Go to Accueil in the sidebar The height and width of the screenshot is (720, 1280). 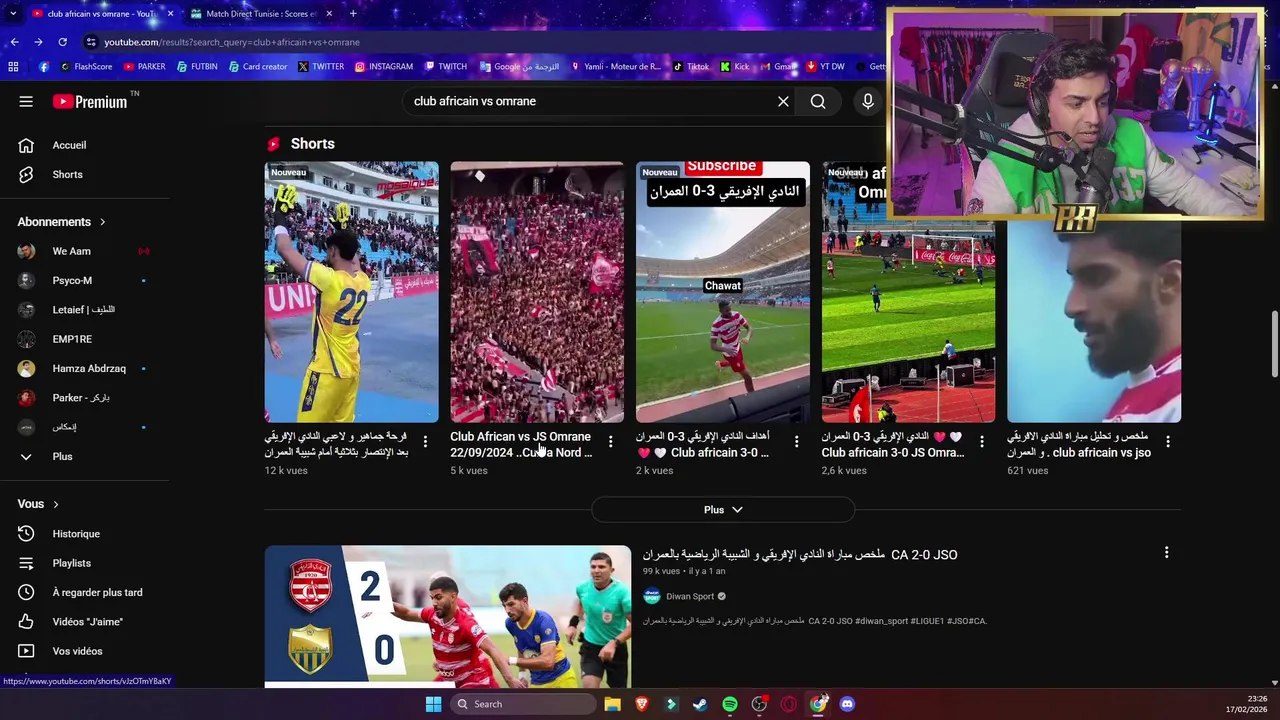[x=69, y=145]
